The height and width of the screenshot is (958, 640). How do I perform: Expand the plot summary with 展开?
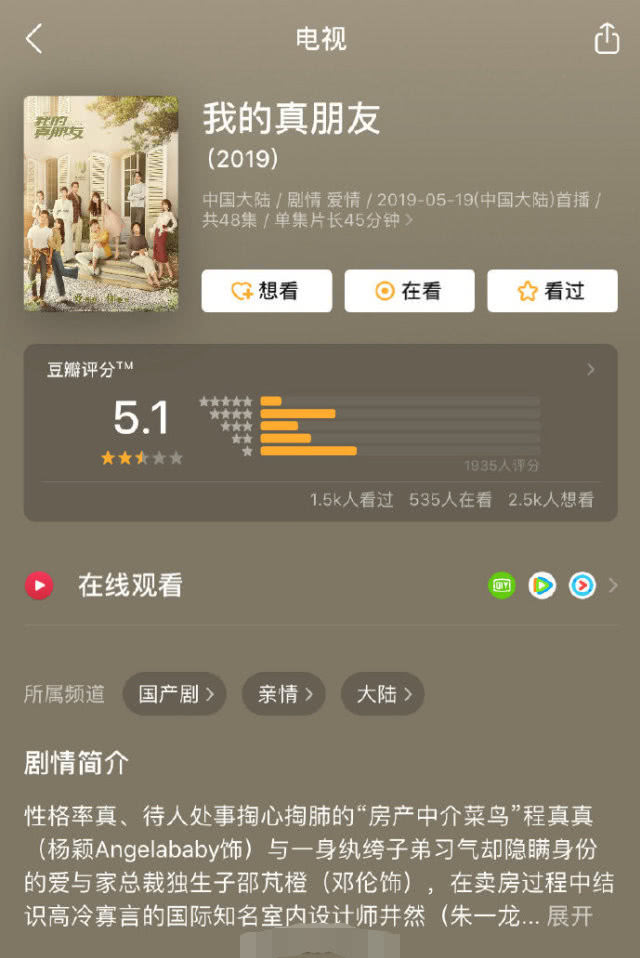pyautogui.click(x=571, y=915)
